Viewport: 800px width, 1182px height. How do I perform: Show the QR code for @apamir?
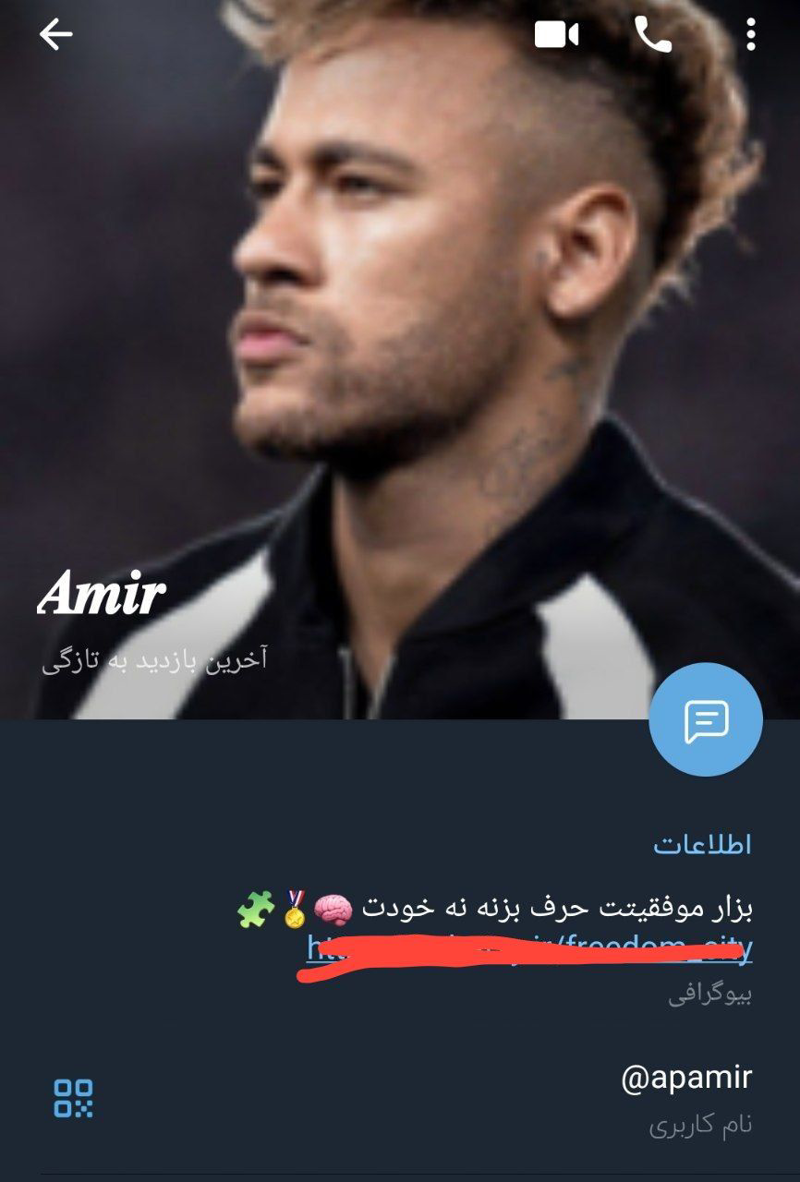[x=73, y=1097]
